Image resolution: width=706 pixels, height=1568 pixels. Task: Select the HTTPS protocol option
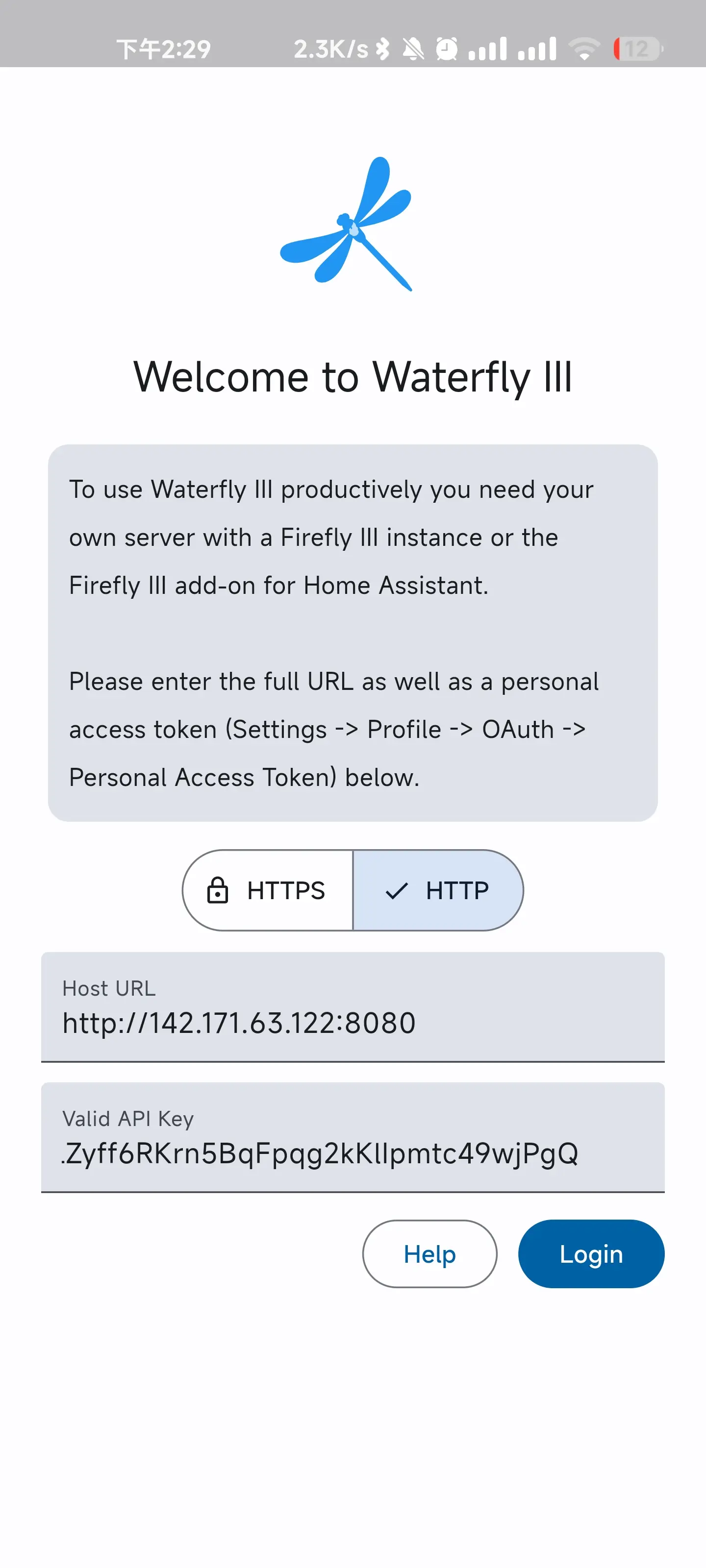(268, 890)
